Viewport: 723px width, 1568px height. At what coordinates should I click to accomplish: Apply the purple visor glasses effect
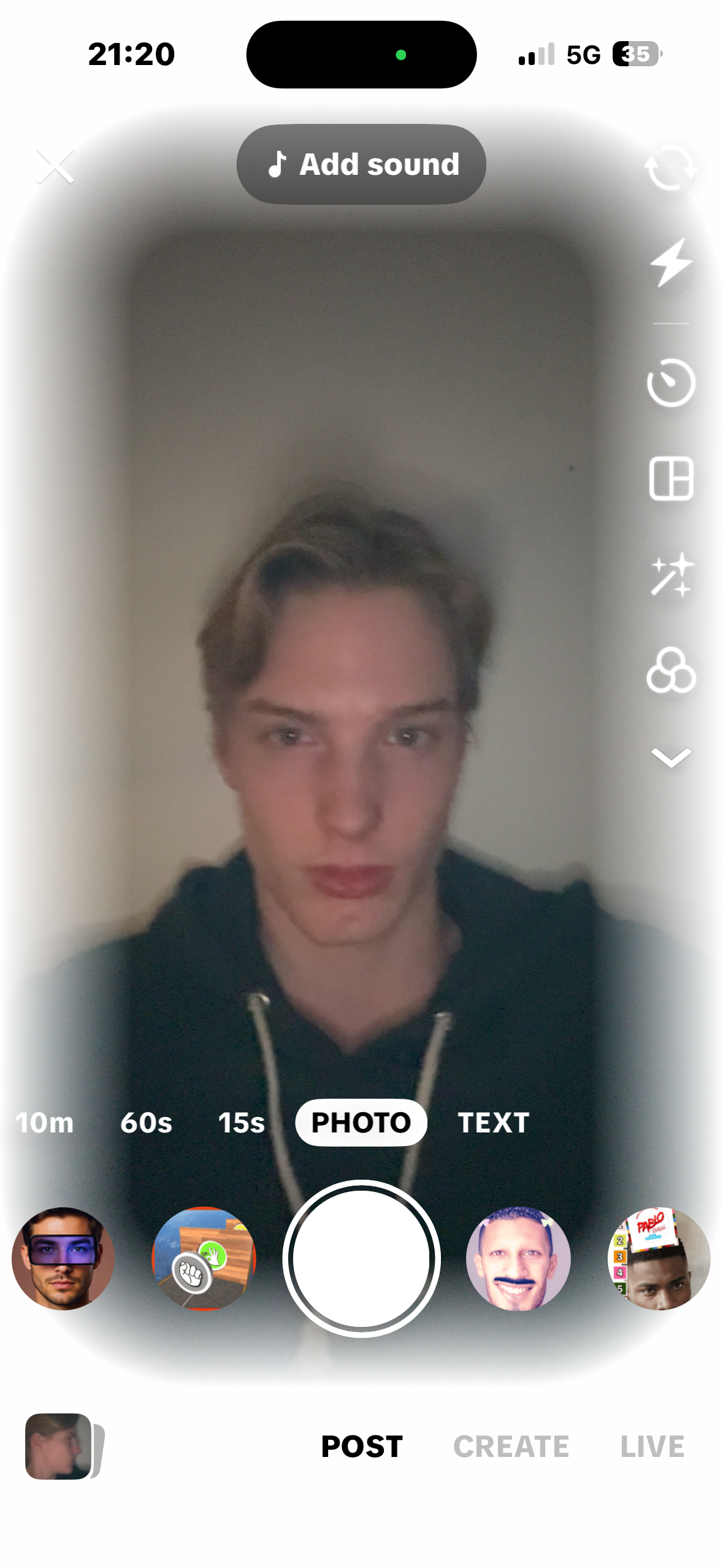coord(63,1259)
